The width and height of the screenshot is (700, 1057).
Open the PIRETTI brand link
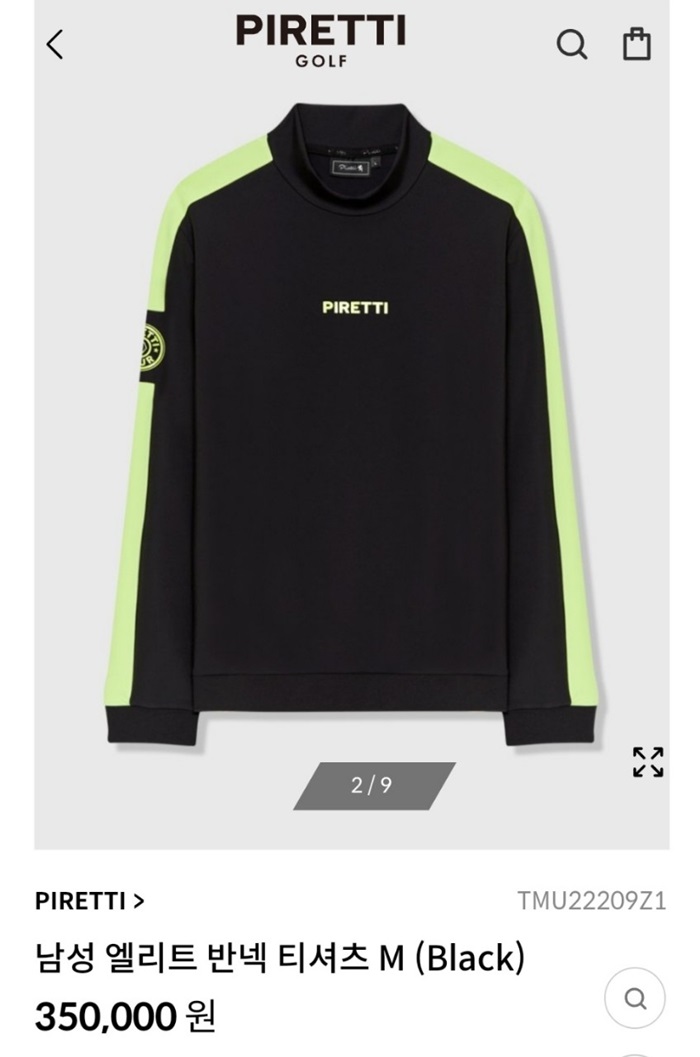pos(90,900)
